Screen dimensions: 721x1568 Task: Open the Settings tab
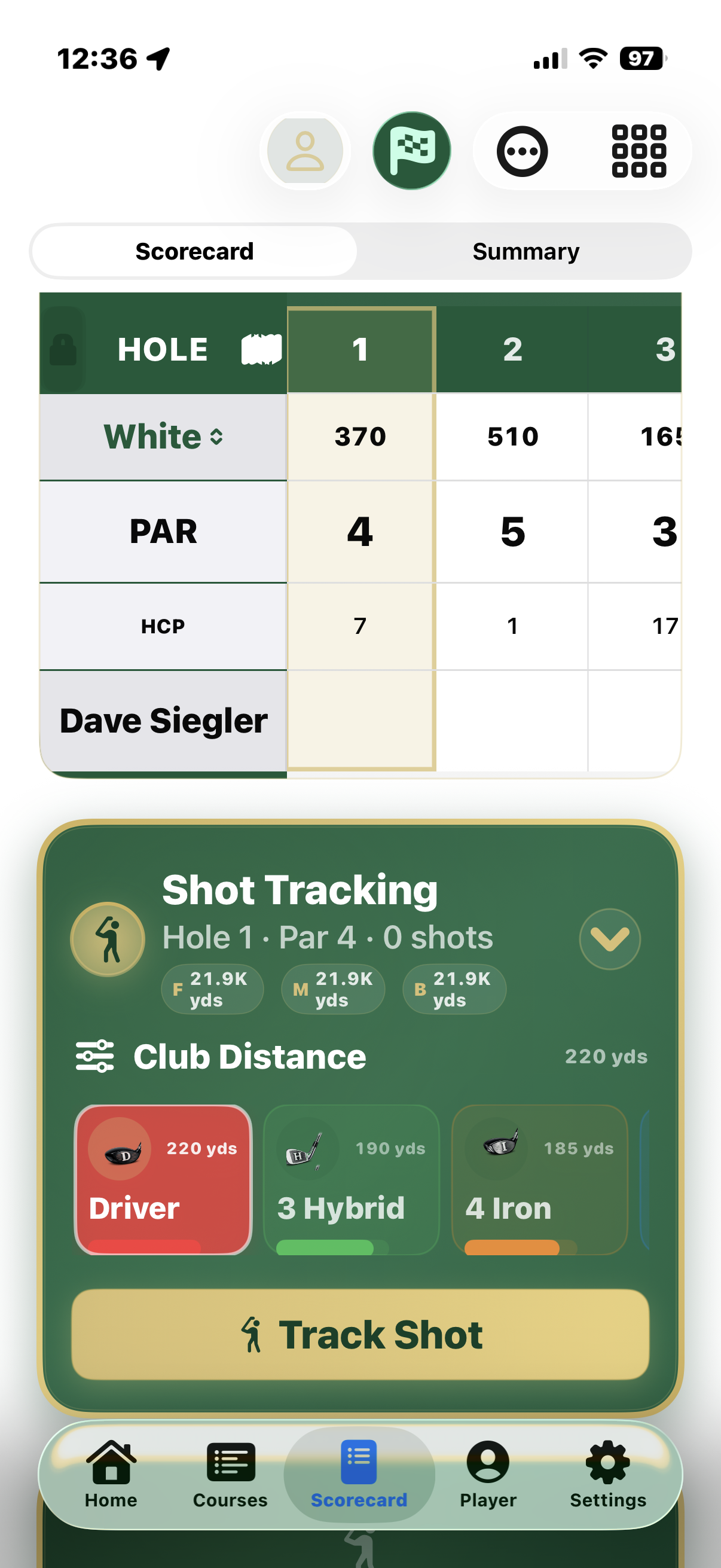[607, 1474]
